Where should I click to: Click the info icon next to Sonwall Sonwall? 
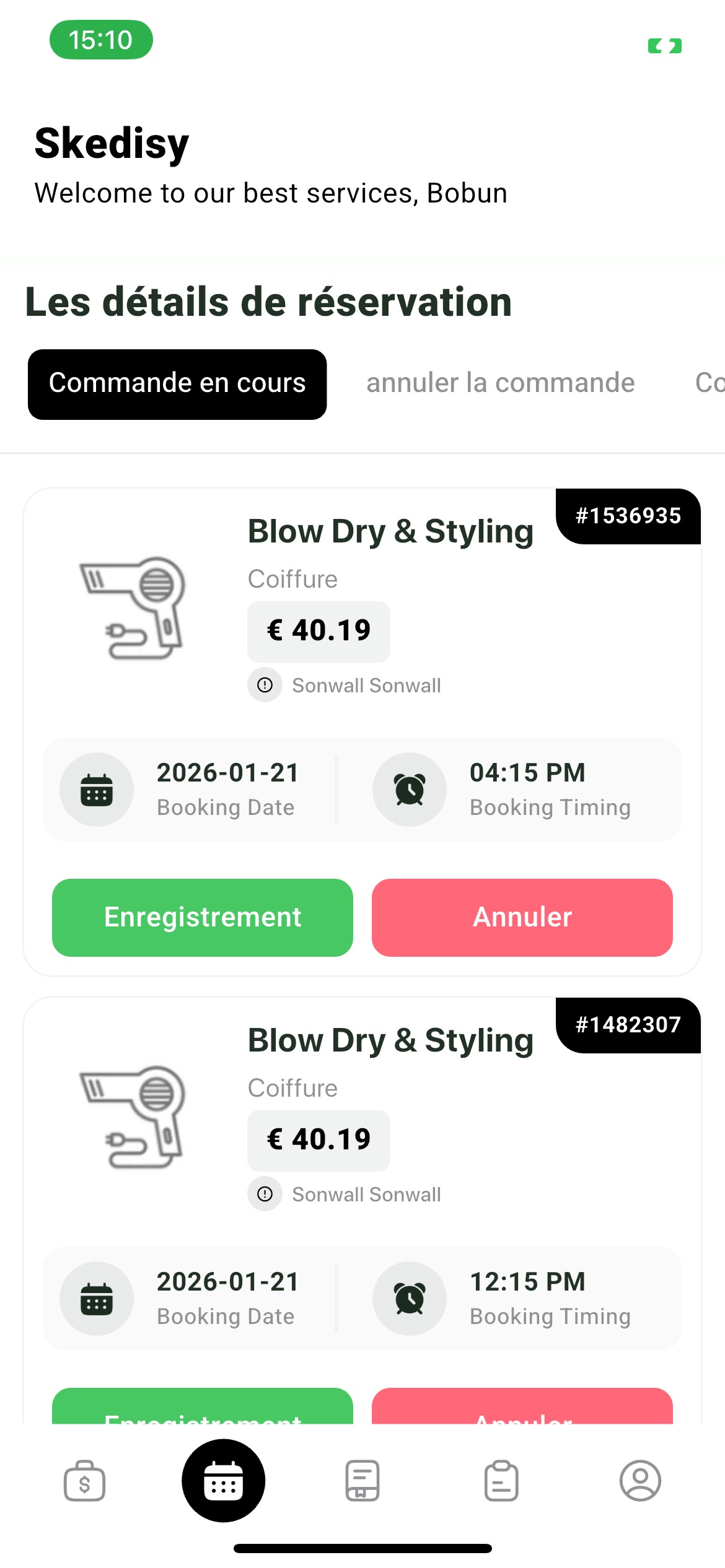tap(265, 685)
